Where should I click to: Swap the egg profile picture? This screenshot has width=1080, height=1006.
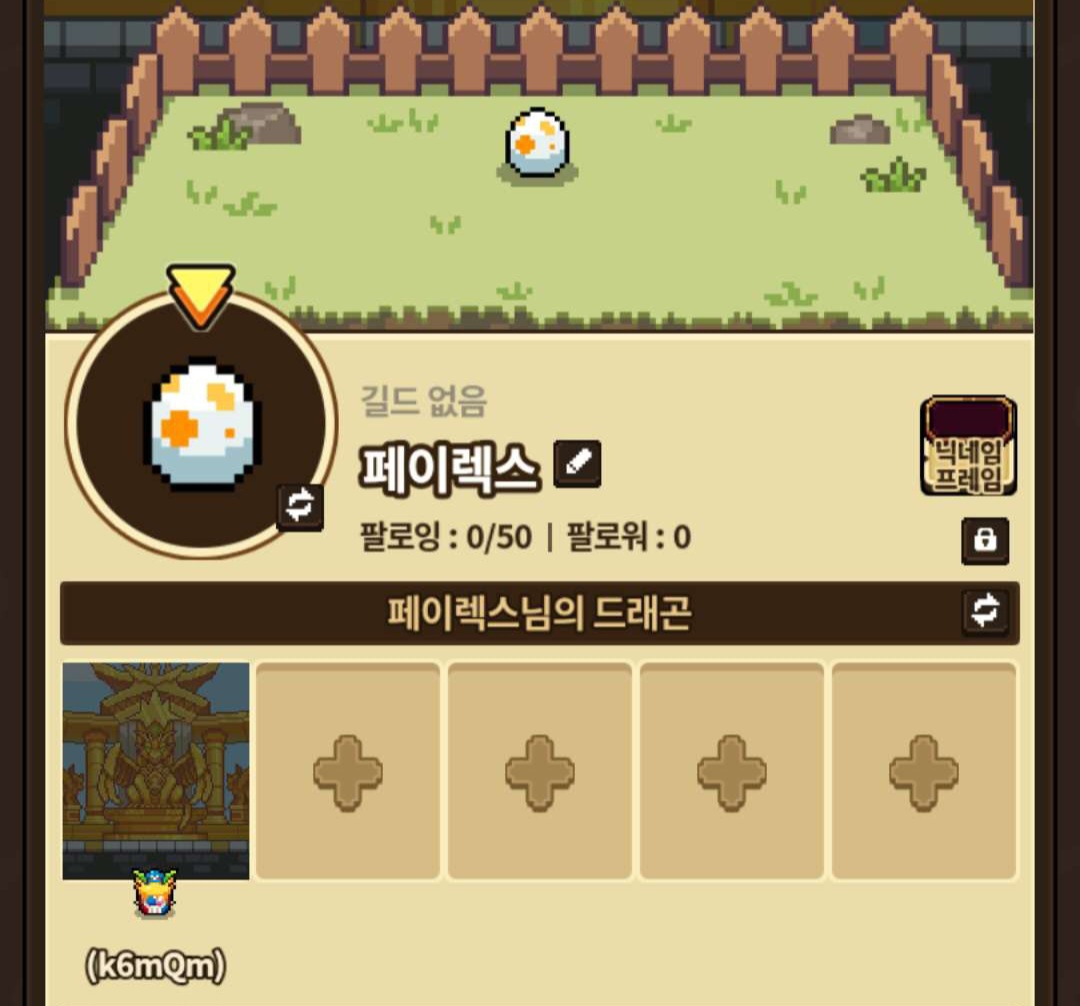(x=299, y=507)
